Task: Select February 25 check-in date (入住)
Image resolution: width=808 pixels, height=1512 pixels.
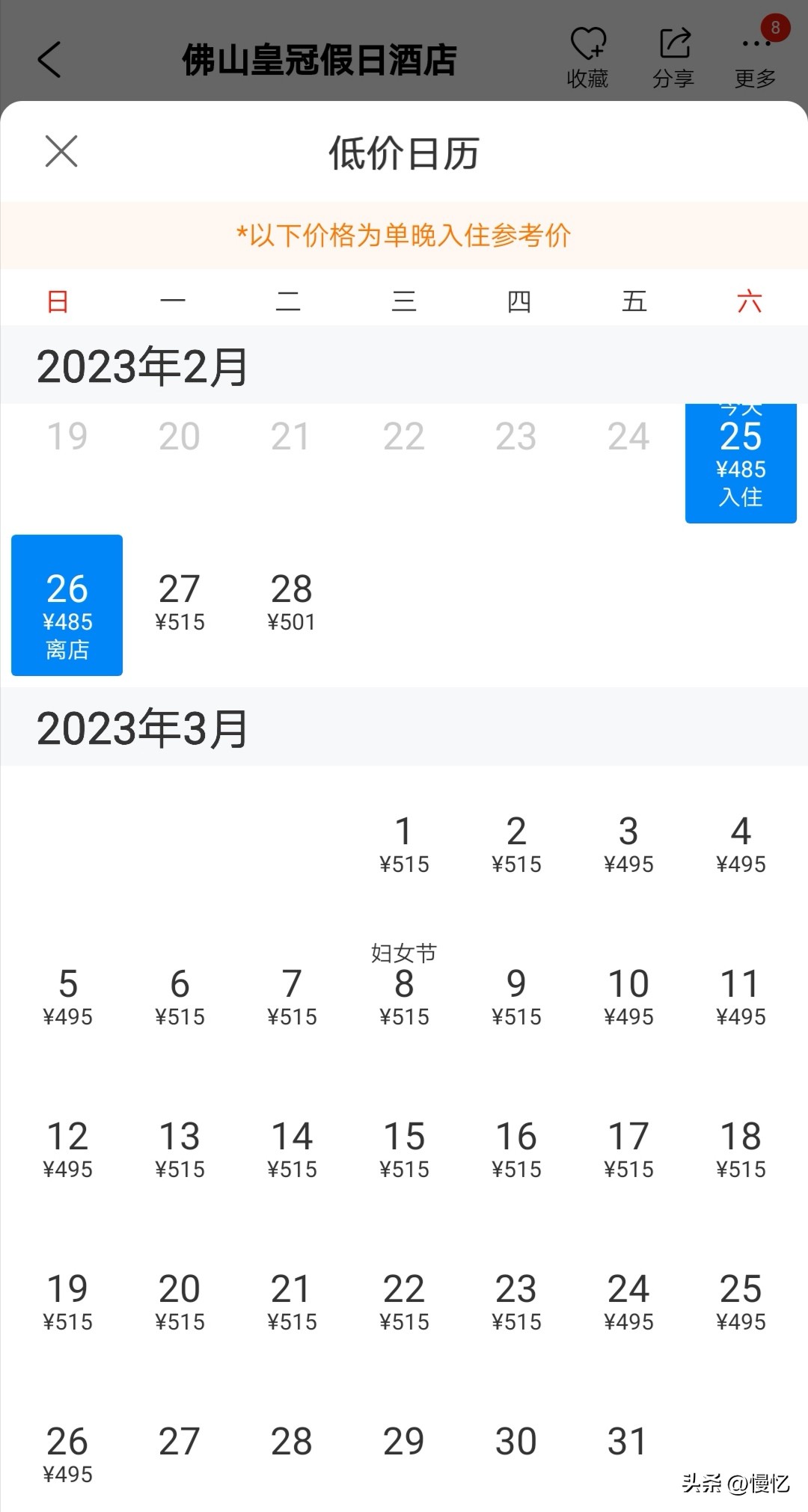Action: coord(740,462)
